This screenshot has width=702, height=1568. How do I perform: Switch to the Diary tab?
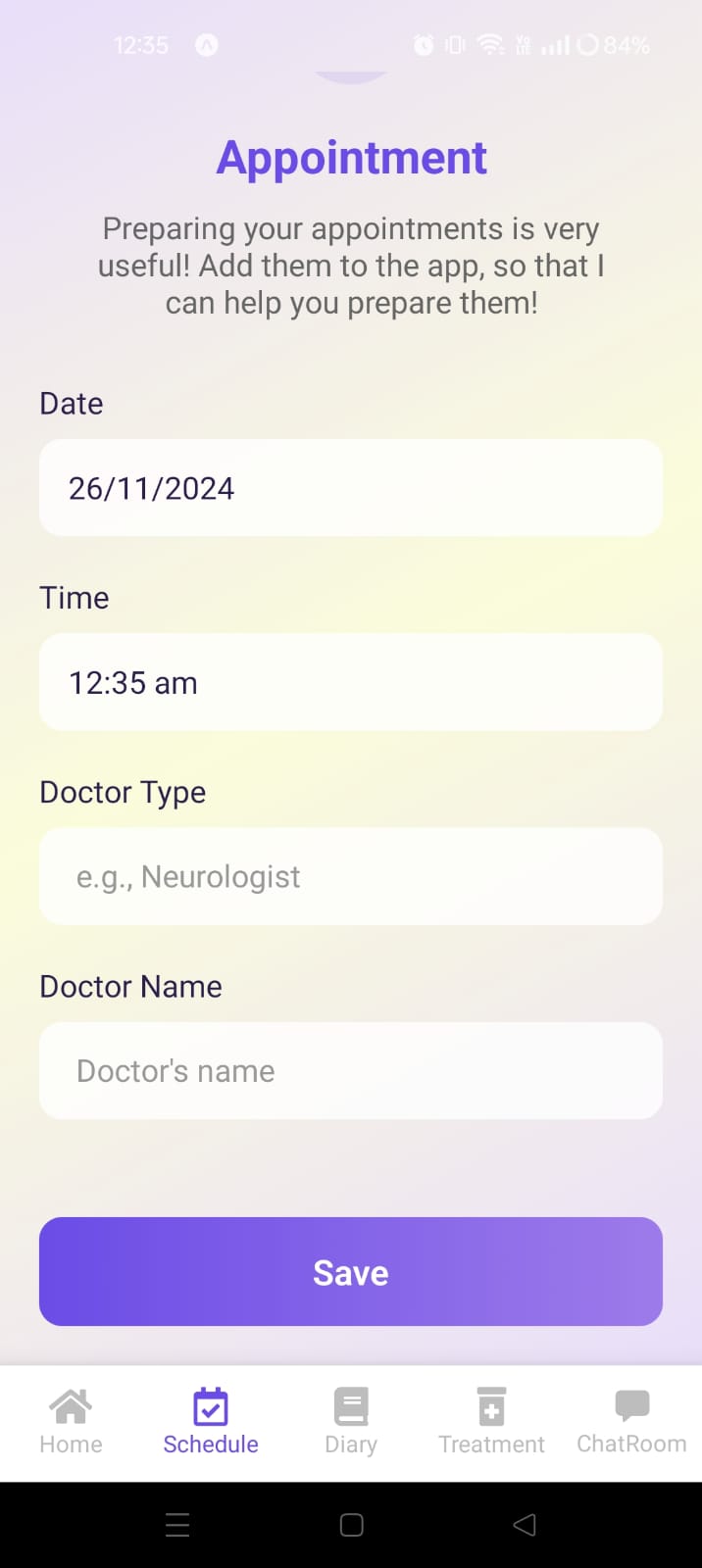click(x=351, y=1422)
